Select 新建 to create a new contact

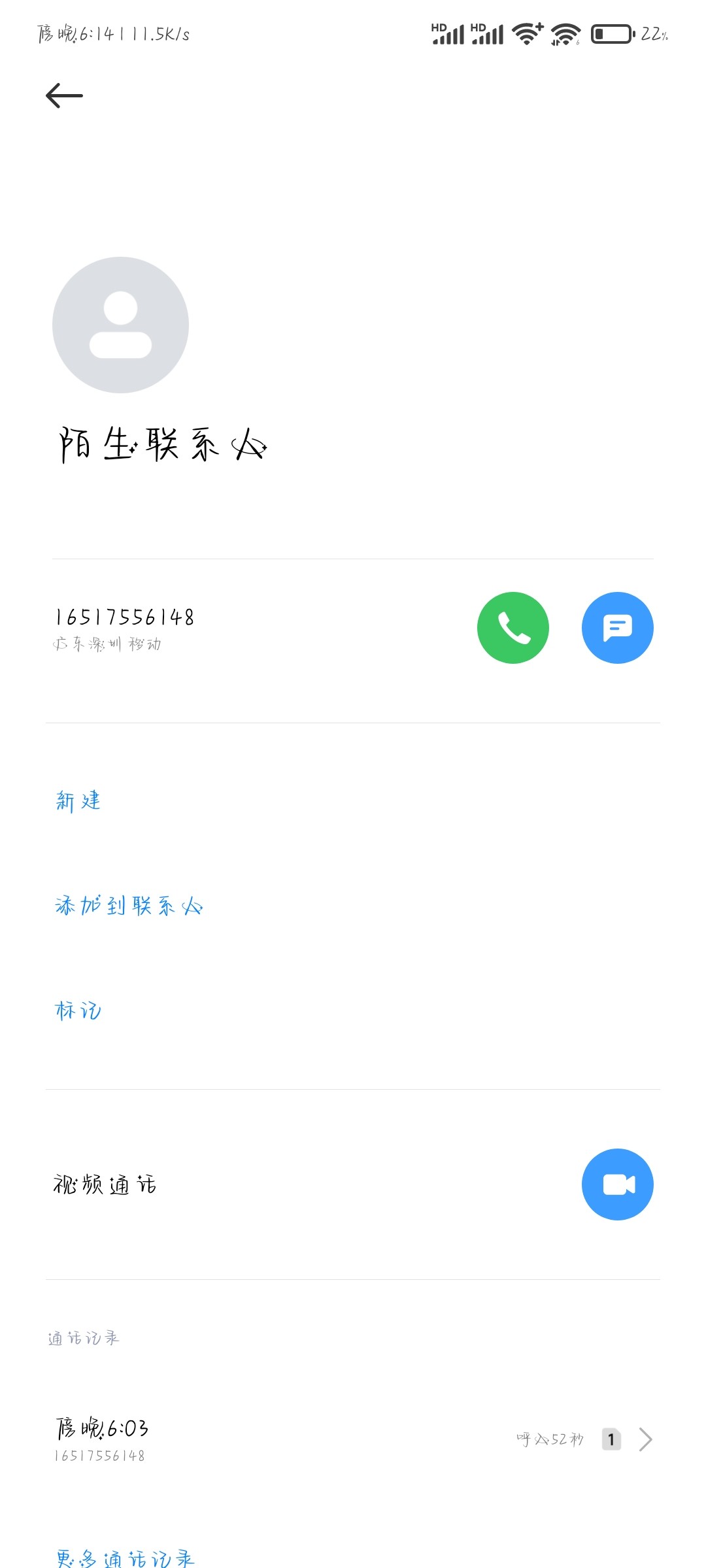point(77,802)
